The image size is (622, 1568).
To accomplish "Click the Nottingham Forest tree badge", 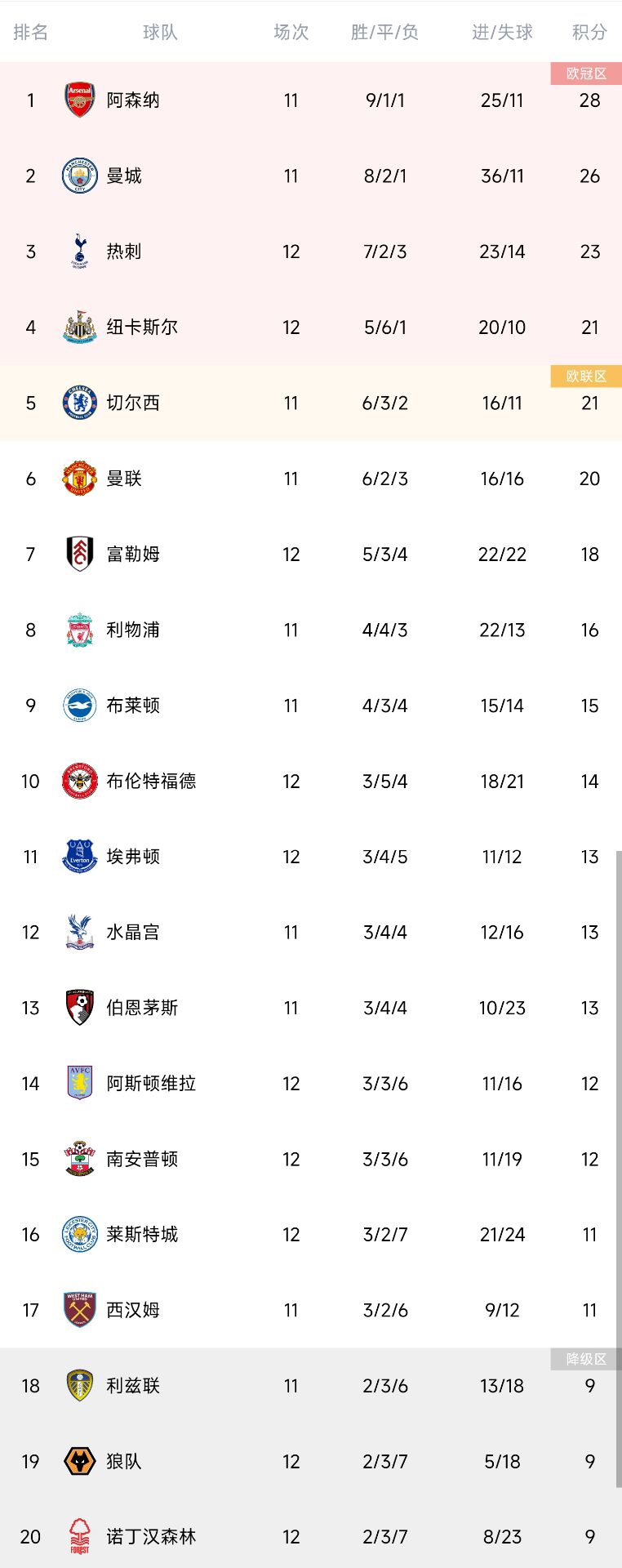I will [79, 1536].
